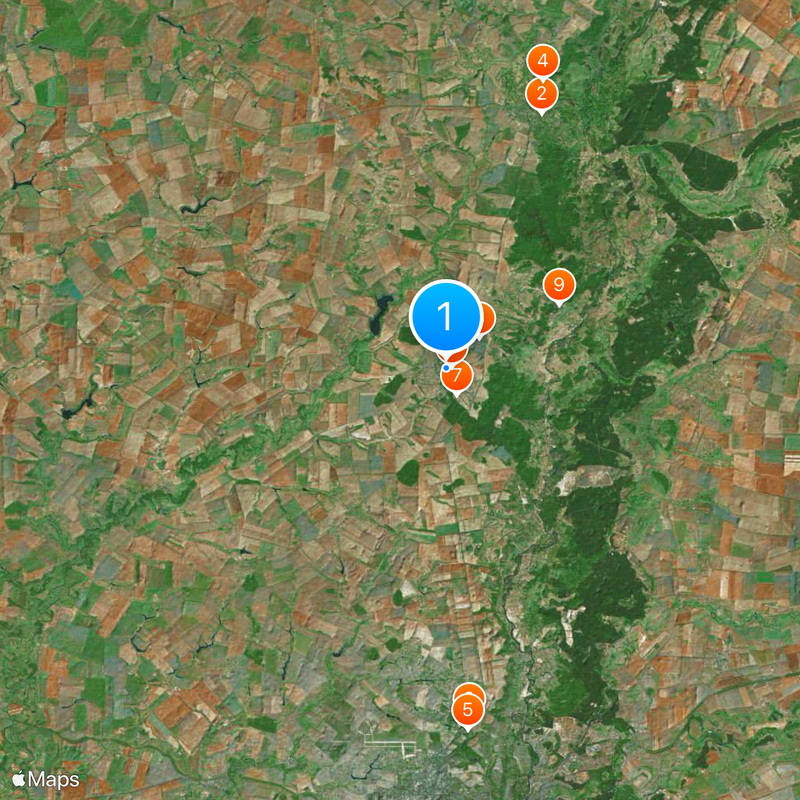The image size is (800, 800).
Task: Tap map pin number 2
Action: click(542, 95)
